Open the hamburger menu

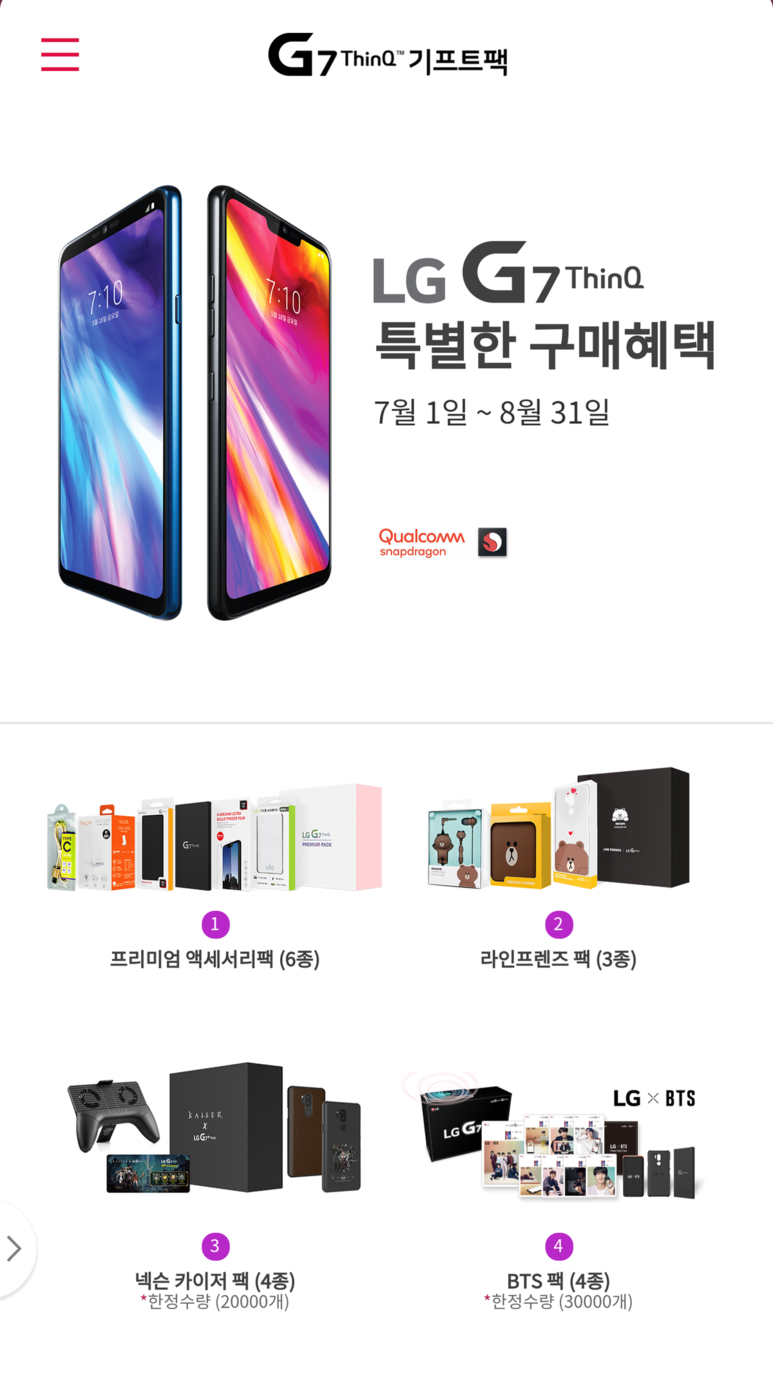[60, 54]
